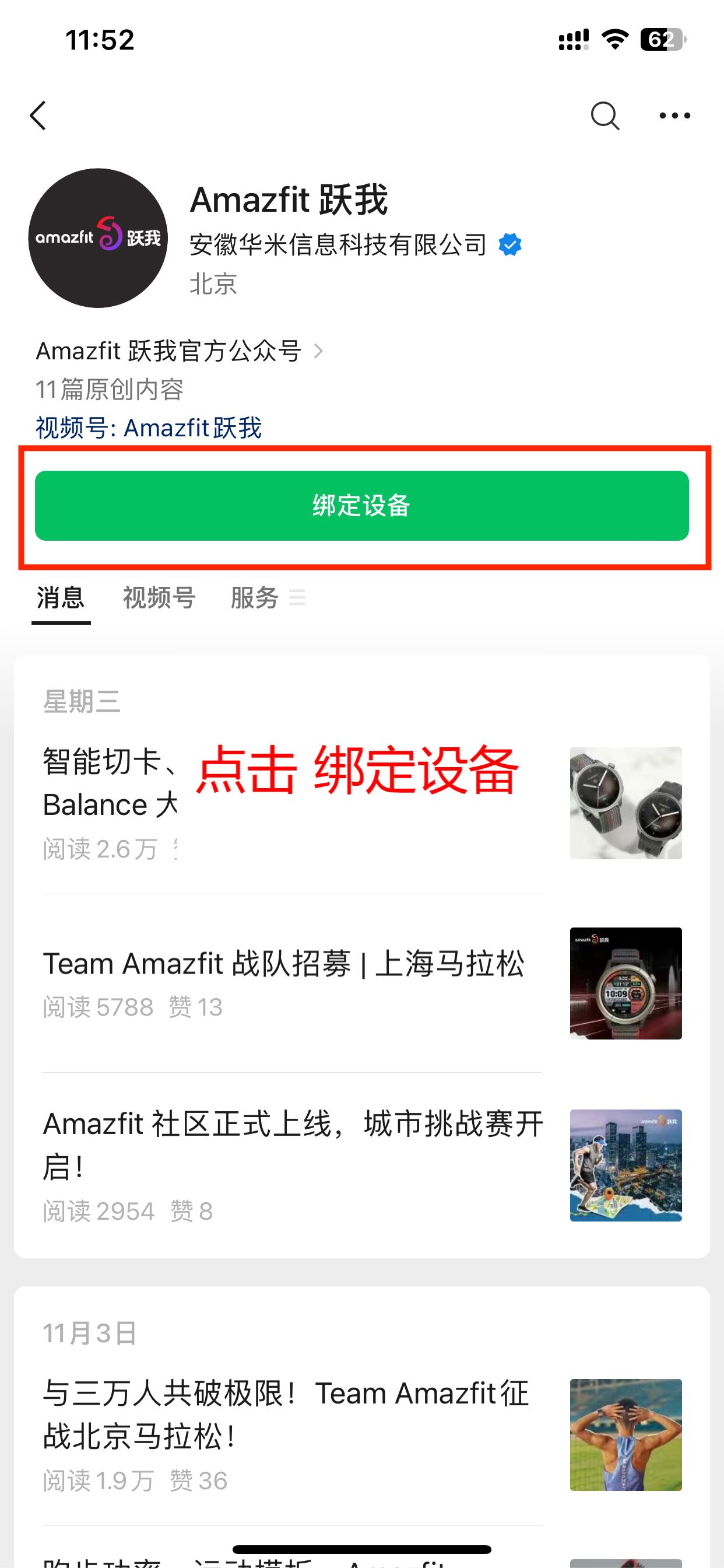Viewport: 724px width, 1568px height.
Task: Open the Team Amazfit 战队招募 article
Action: coord(286,964)
